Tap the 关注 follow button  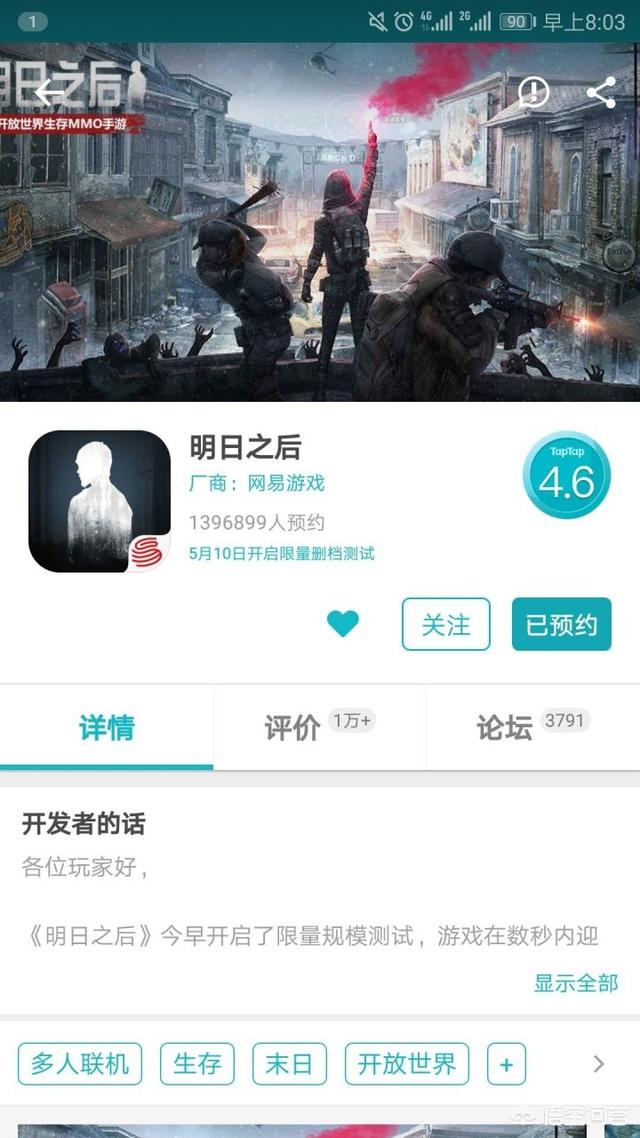tap(446, 624)
